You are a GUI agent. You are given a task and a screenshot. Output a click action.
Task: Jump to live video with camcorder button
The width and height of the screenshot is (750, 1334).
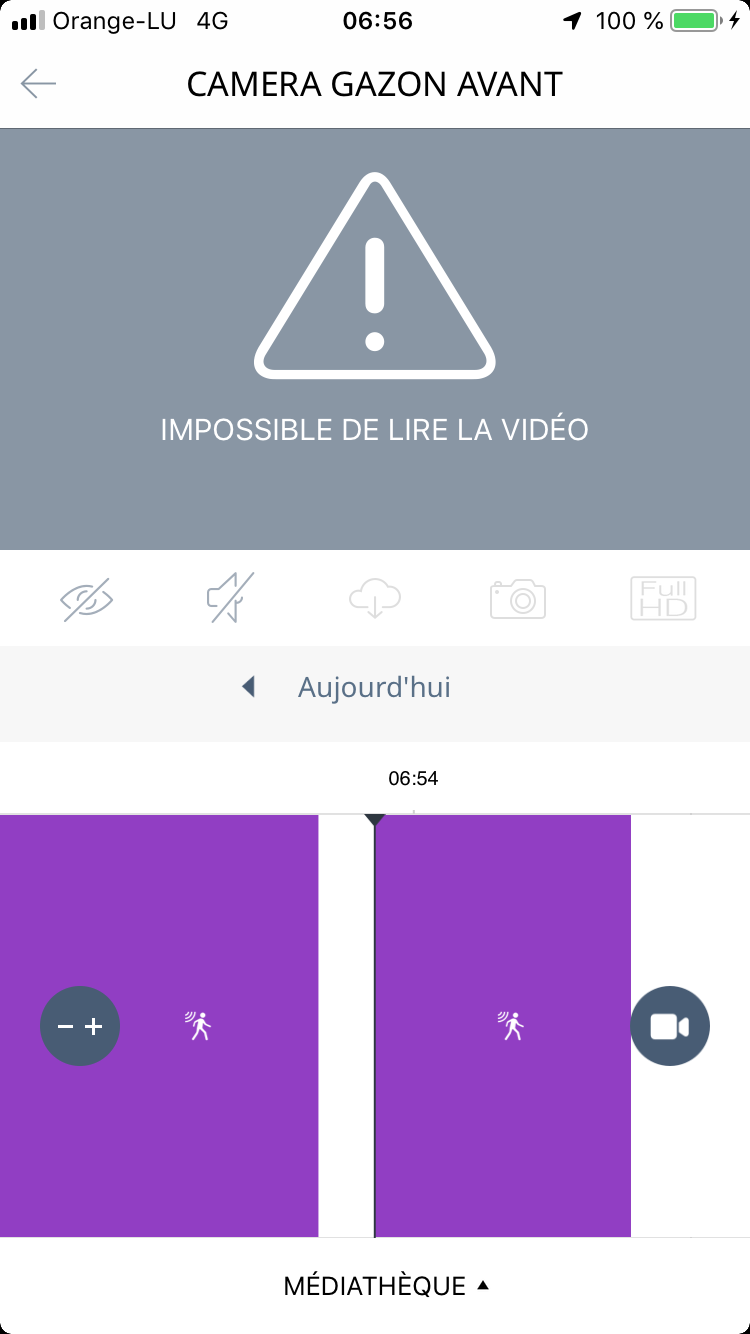click(670, 1026)
